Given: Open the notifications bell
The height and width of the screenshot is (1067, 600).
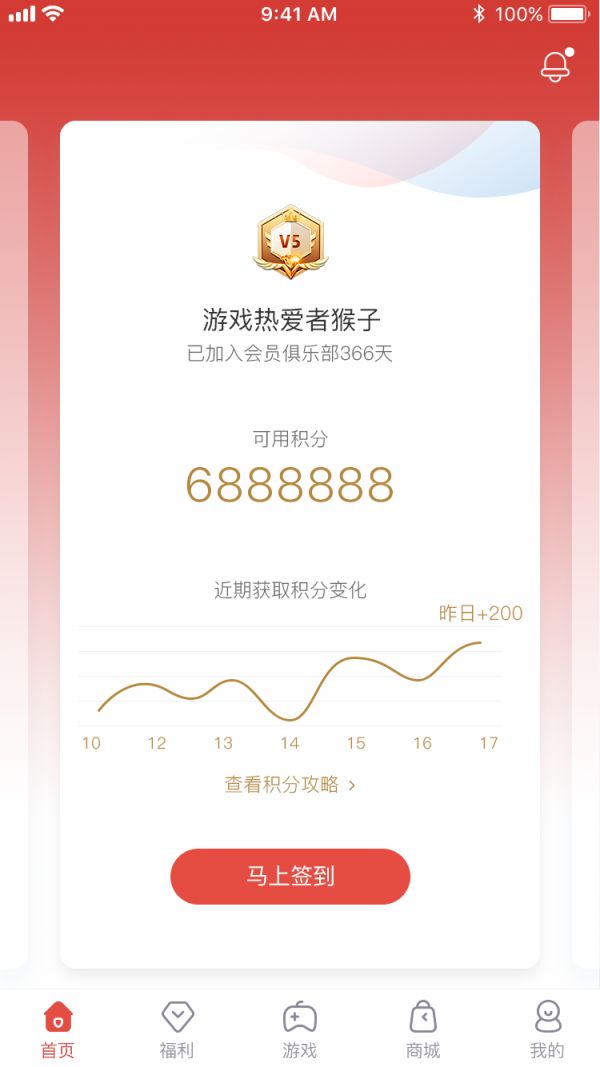Looking at the screenshot, I should coord(555,66).
